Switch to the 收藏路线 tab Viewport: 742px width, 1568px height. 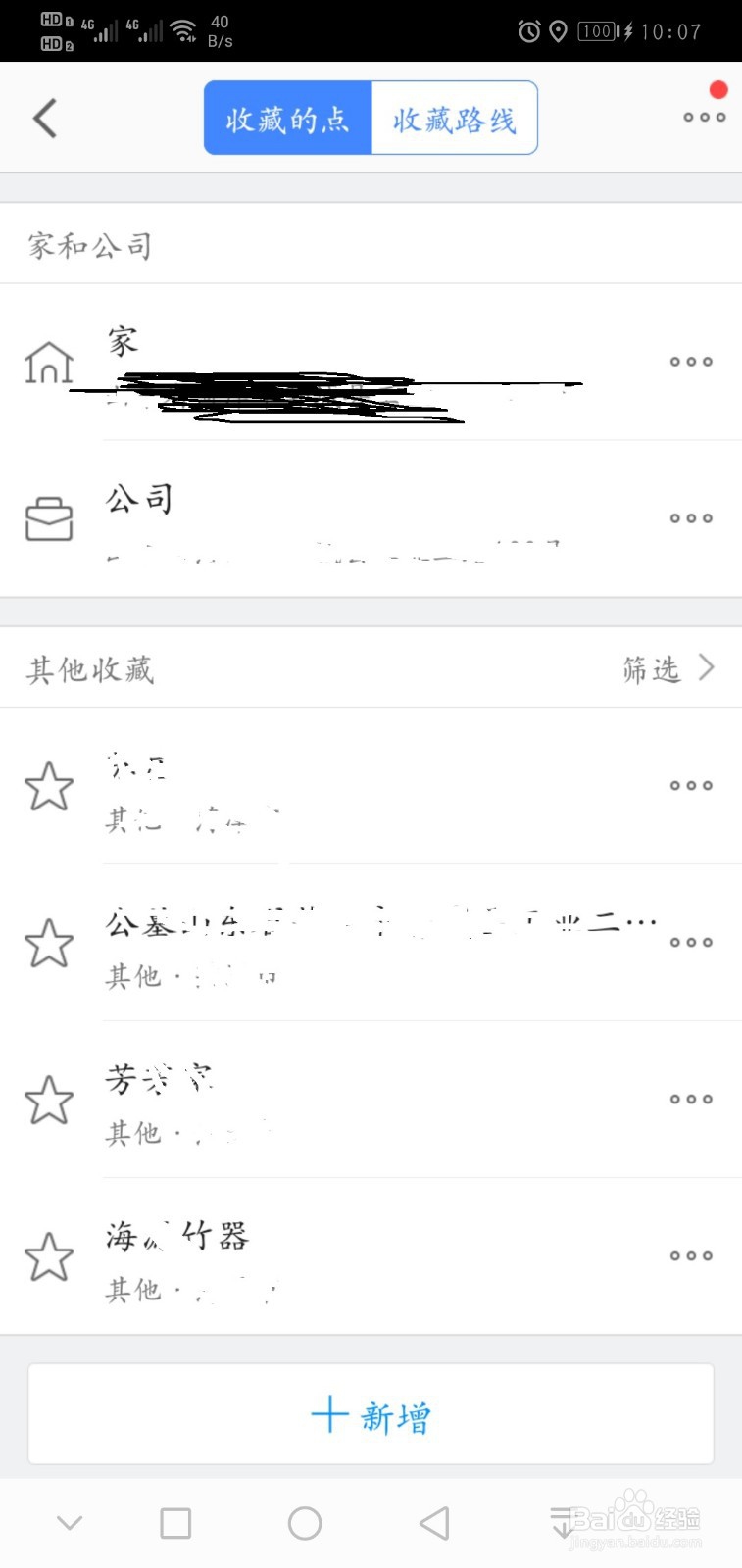coord(455,117)
